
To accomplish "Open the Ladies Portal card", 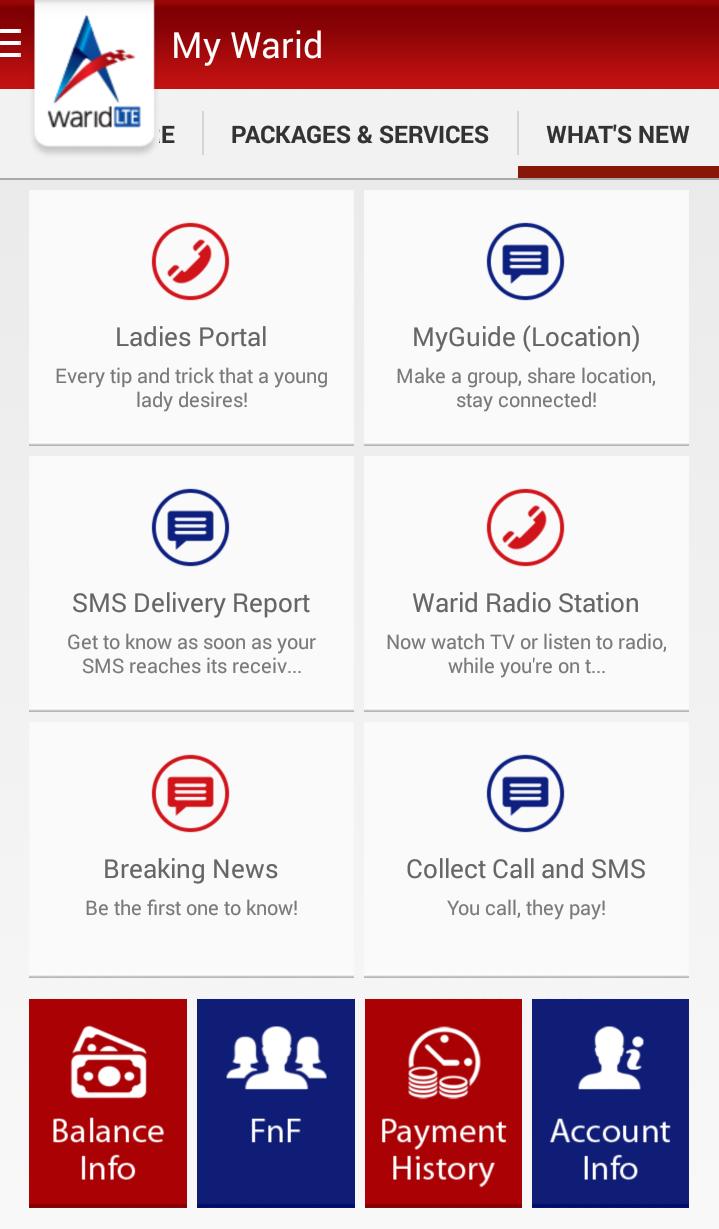I will tap(191, 317).
